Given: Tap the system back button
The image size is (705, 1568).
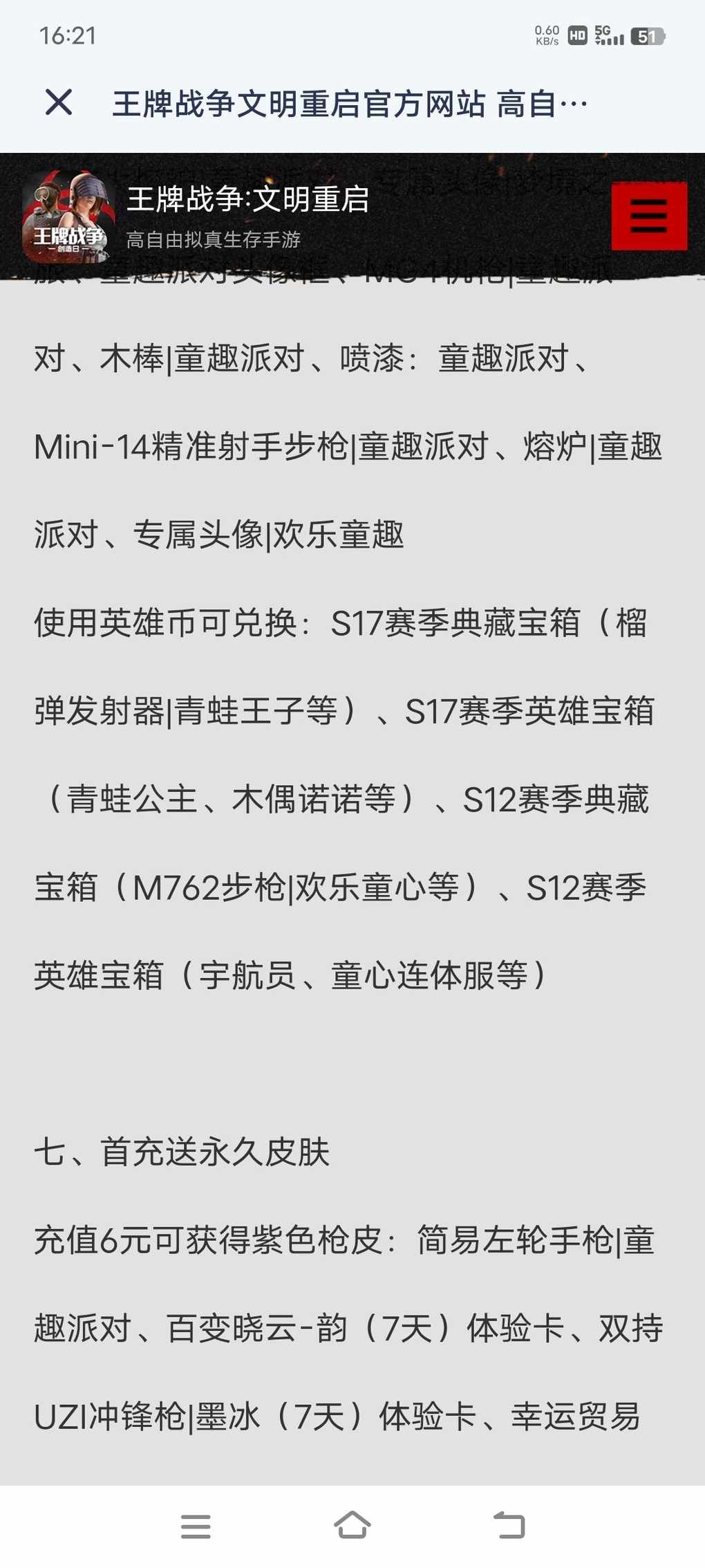Looking at the screenshot, I should (x=509, y=1525).
